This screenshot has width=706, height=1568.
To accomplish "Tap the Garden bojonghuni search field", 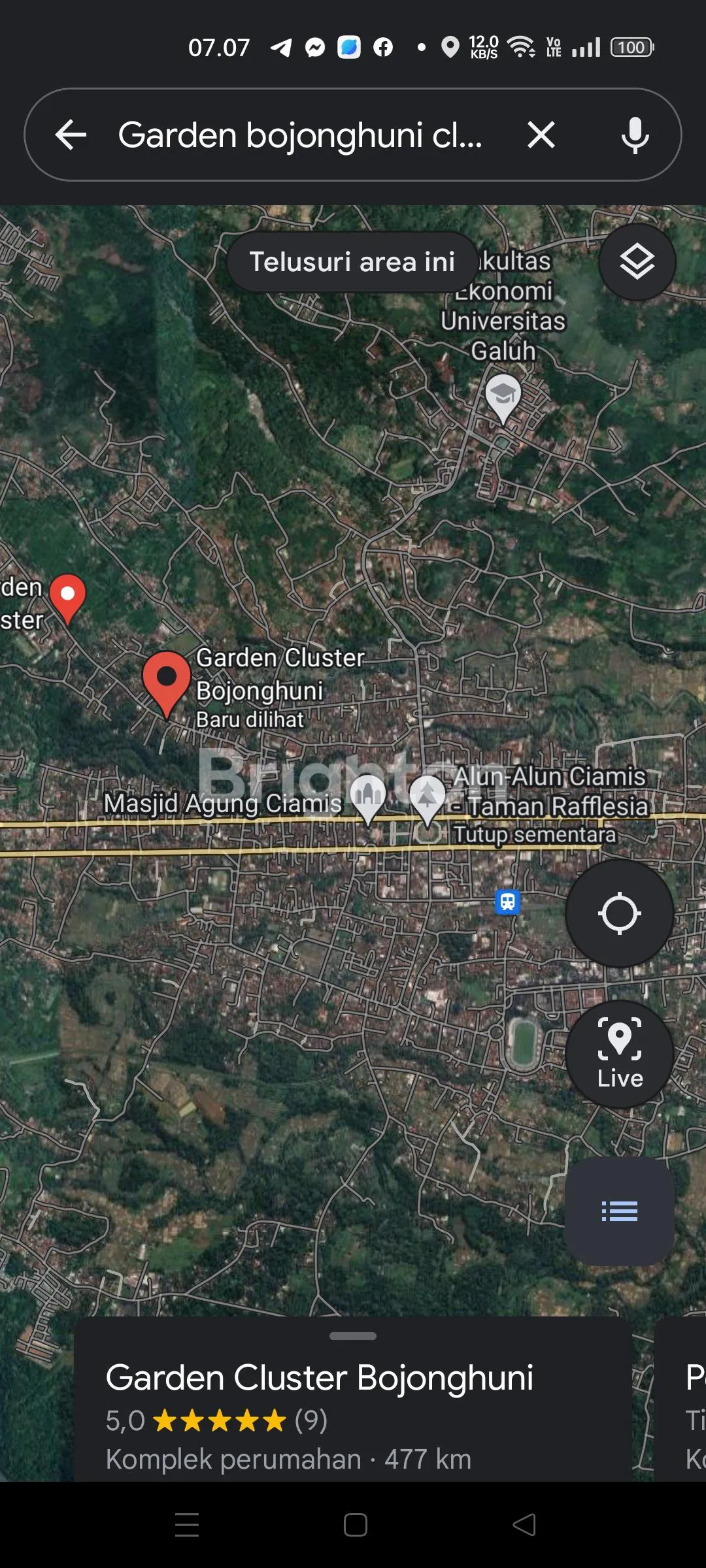I will tap(301, 135).
